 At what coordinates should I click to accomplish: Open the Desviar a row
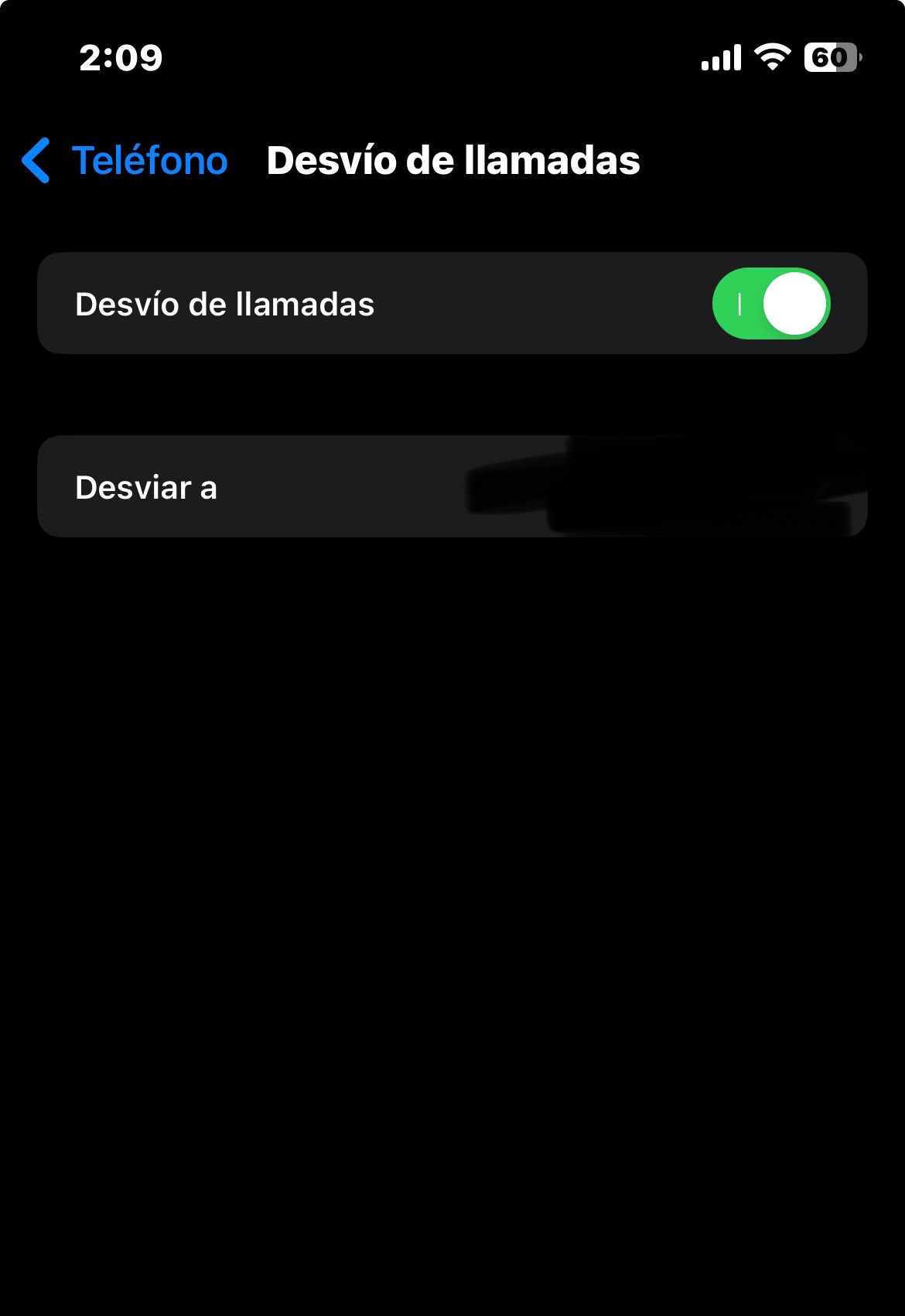point(452,487)
